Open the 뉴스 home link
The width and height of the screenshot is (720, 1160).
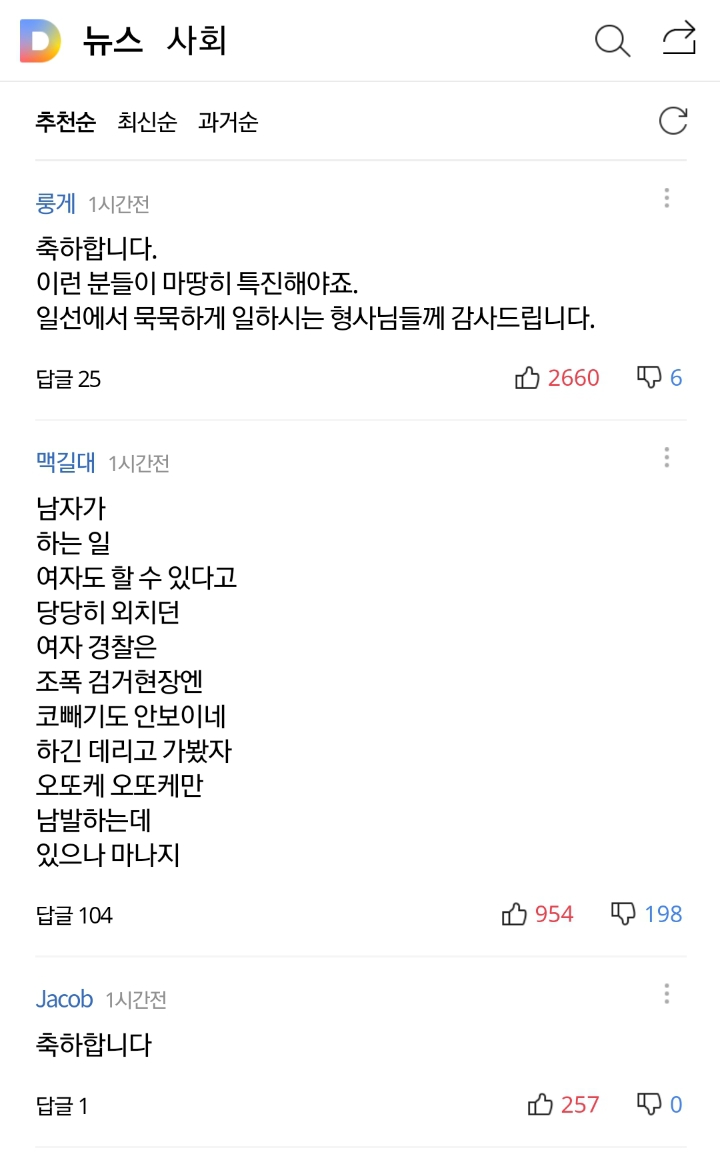pos(112,40)
